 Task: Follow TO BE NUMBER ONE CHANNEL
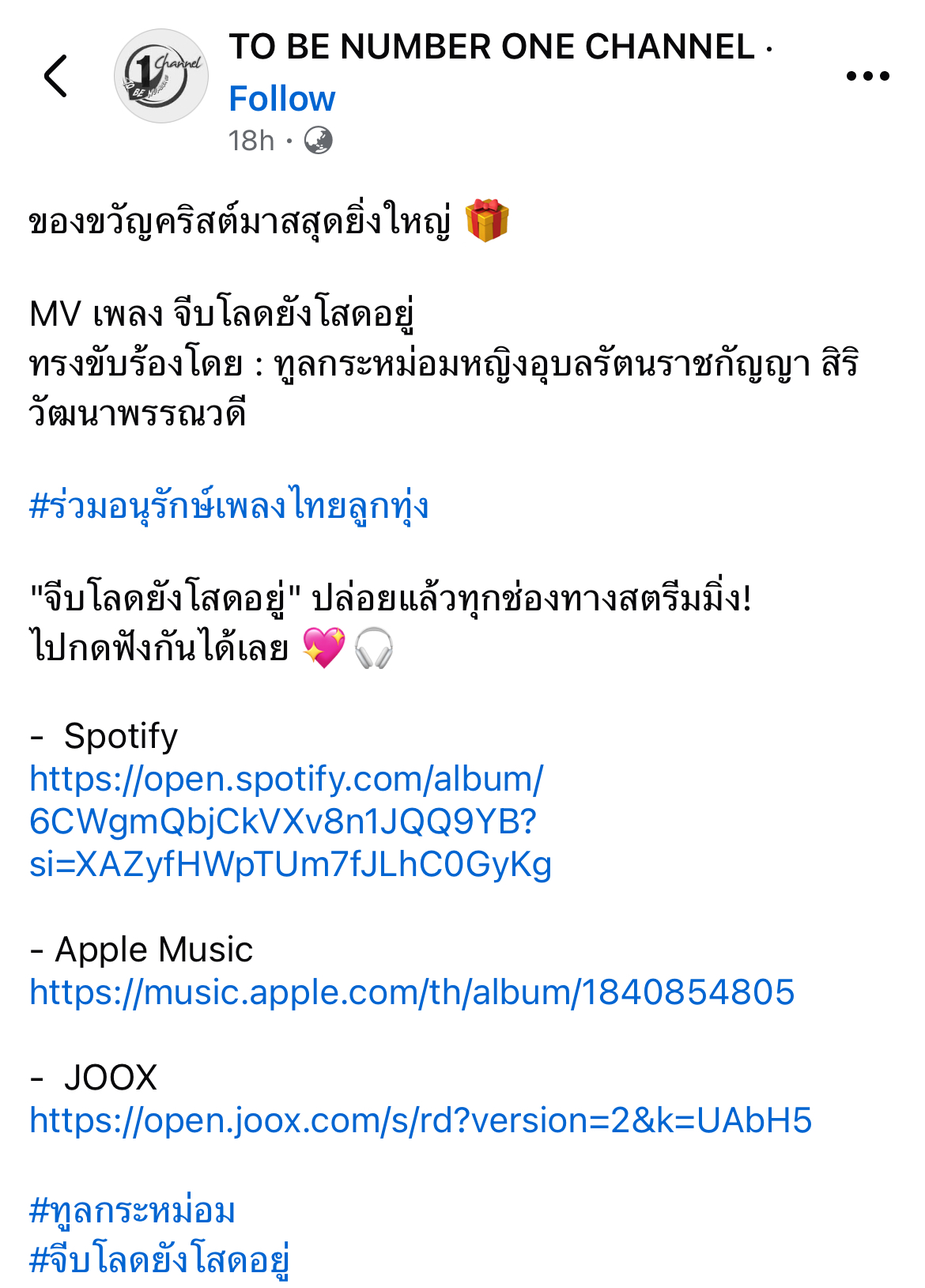282,100
